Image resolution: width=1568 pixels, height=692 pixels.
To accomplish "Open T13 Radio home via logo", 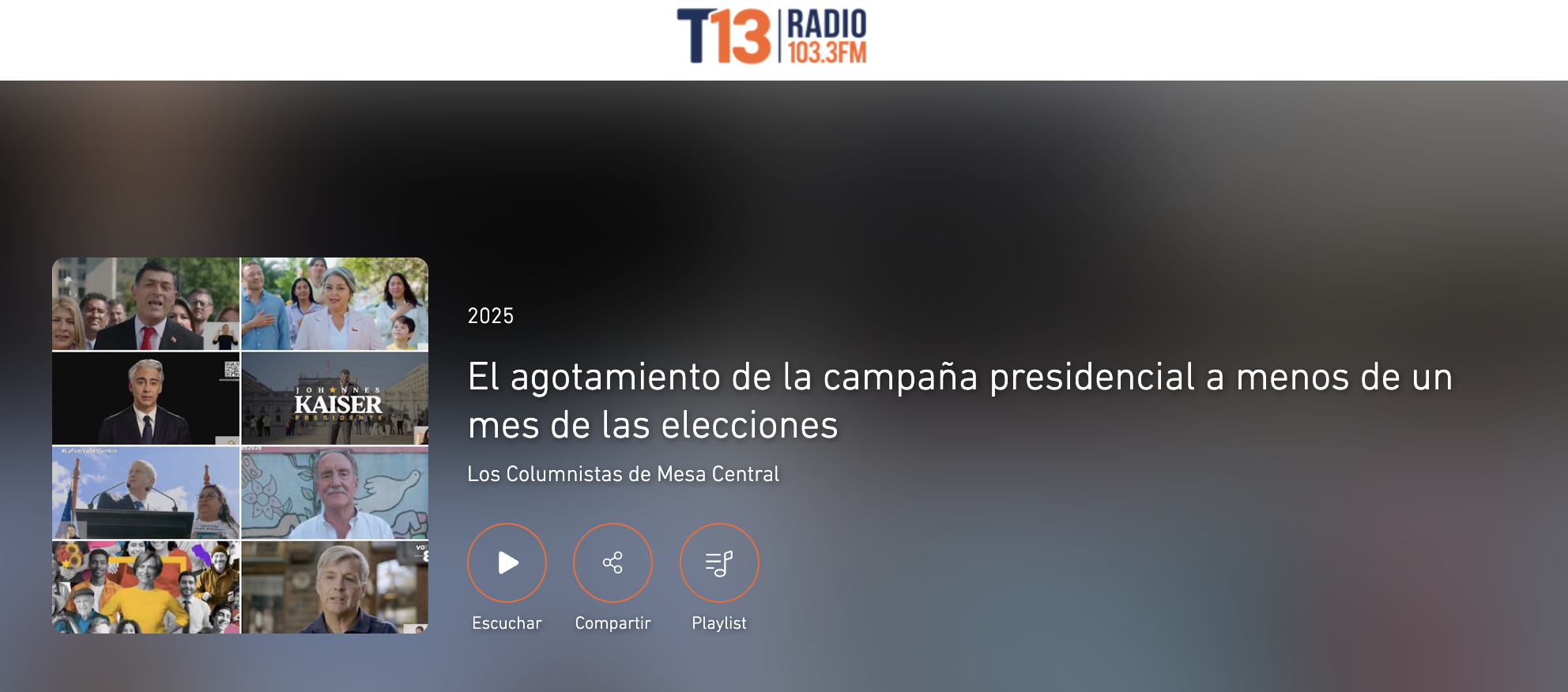I will click(771, 36).
